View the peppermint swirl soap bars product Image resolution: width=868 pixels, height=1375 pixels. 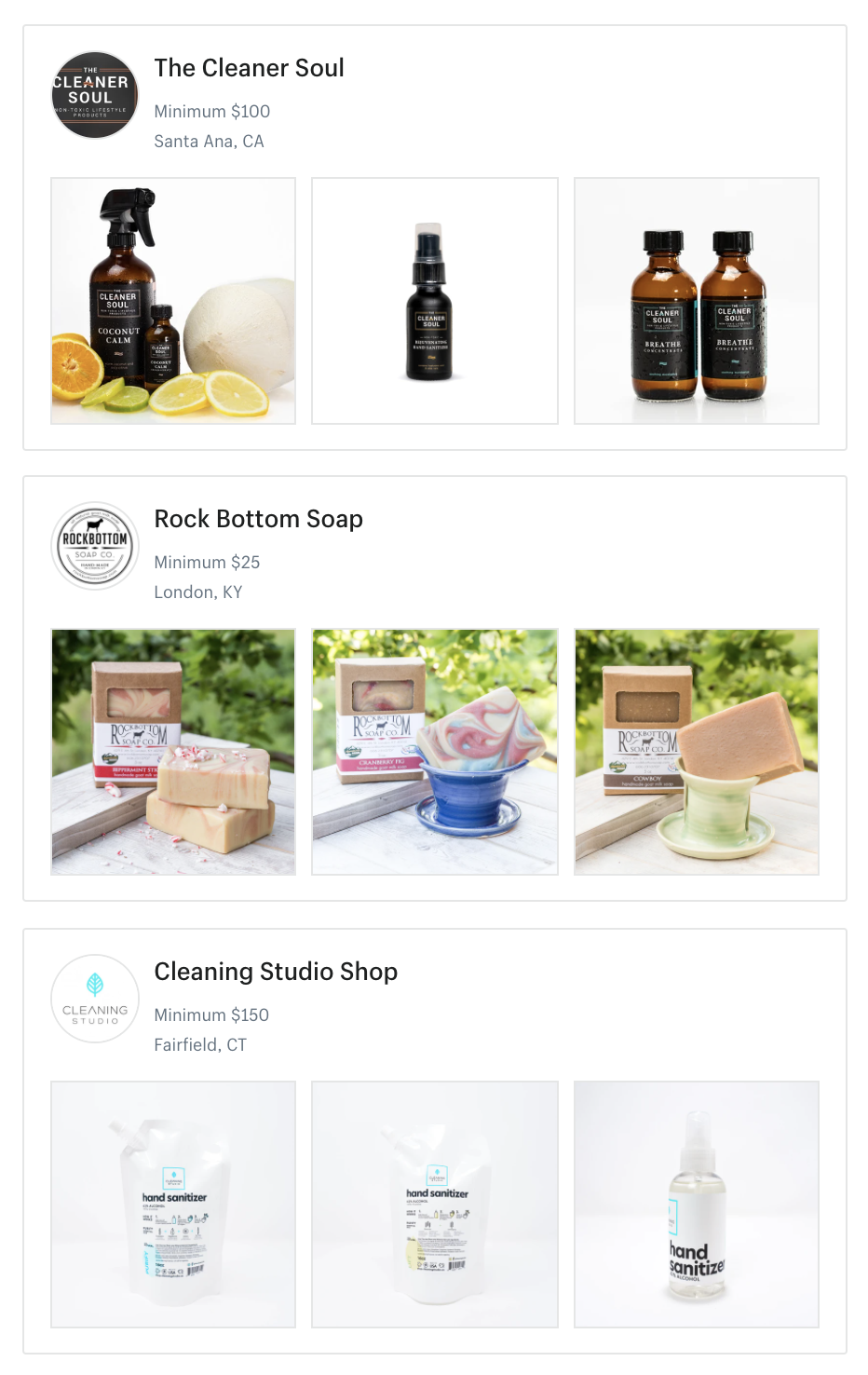pyautogui.click(x=173, y=752)
